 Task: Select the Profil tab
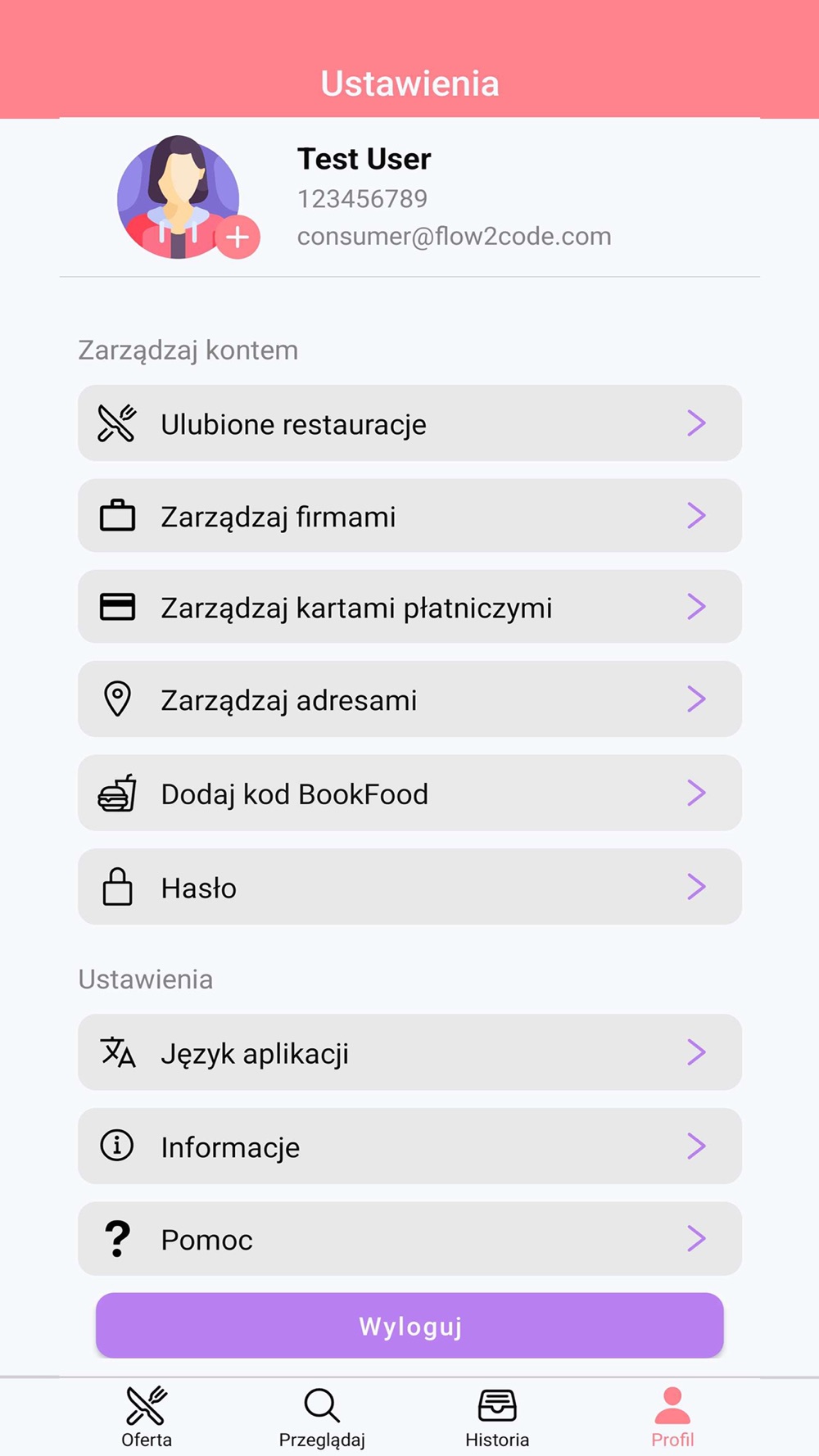tap(672, 1417)
